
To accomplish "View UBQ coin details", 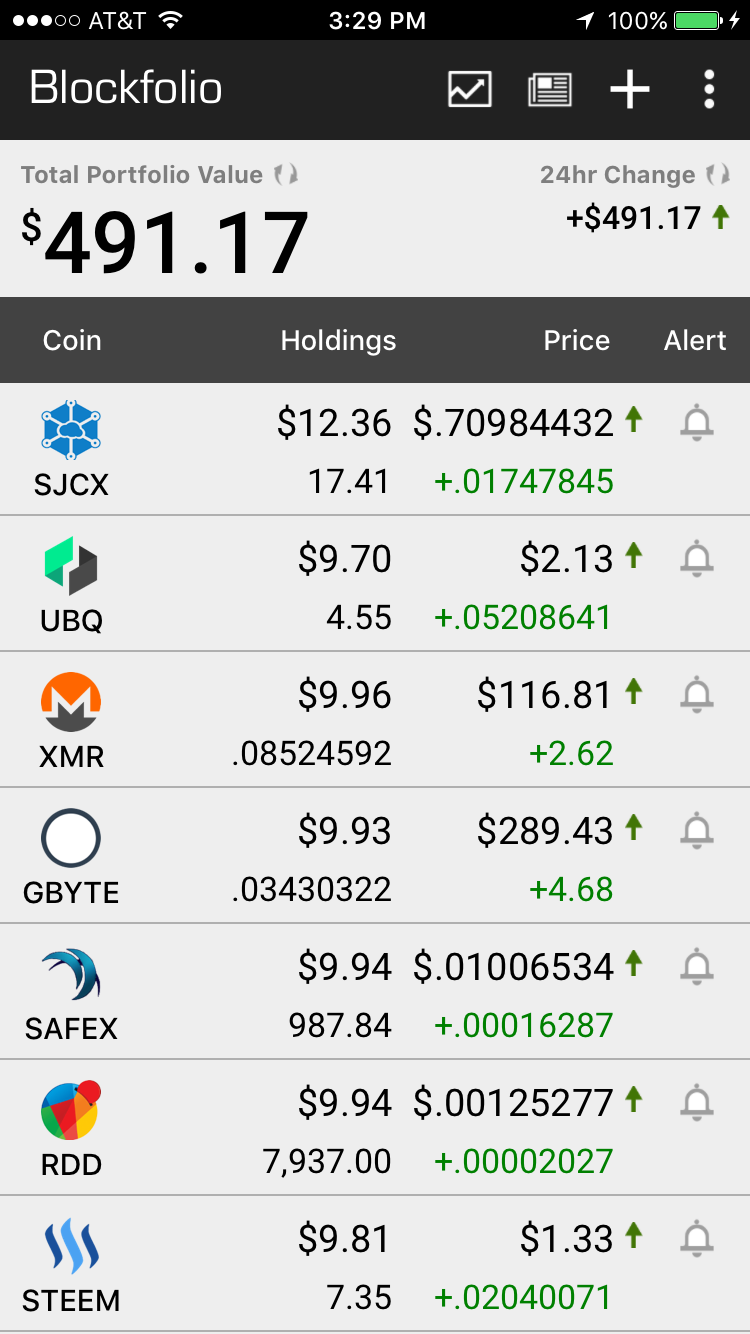I will tap(300, 587).
